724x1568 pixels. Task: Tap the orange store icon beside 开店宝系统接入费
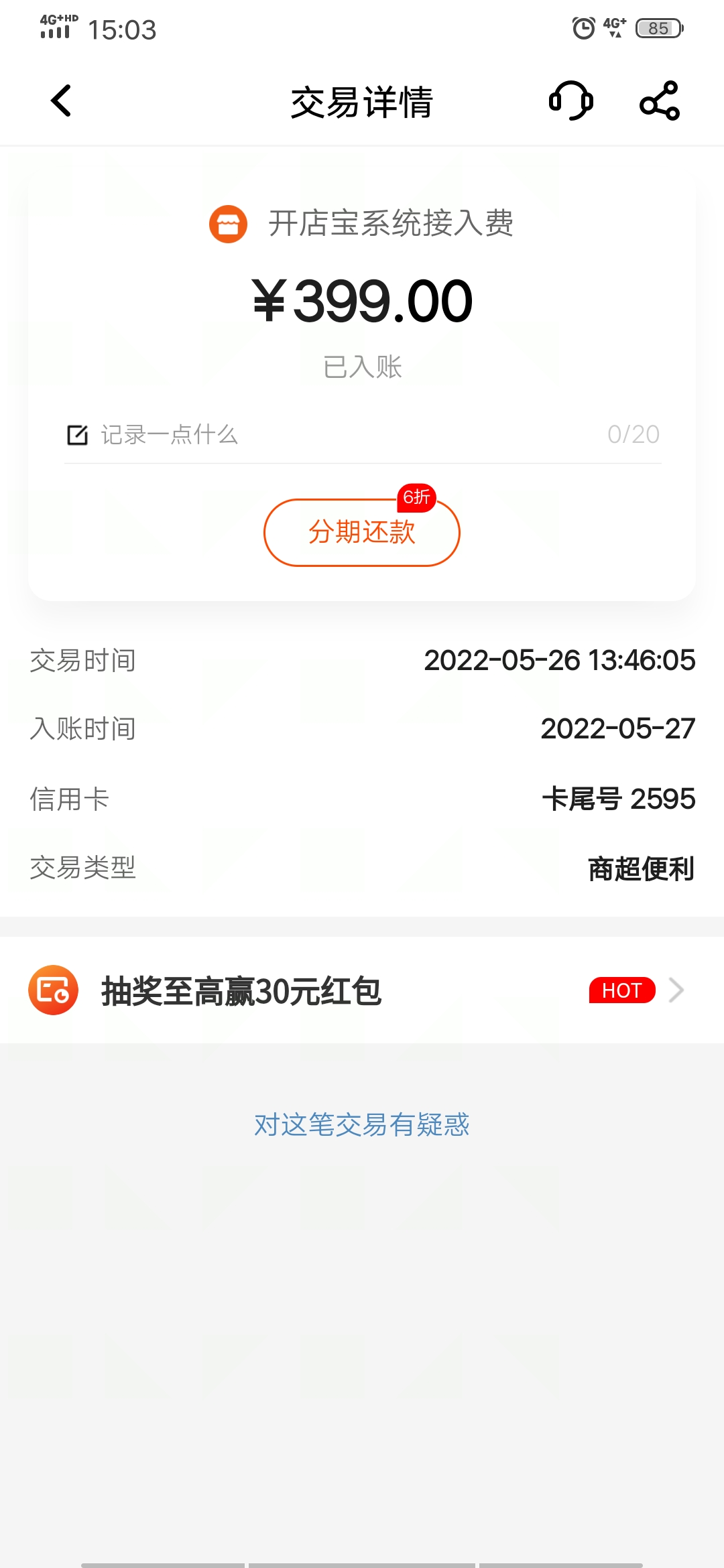tap(227, 223)
